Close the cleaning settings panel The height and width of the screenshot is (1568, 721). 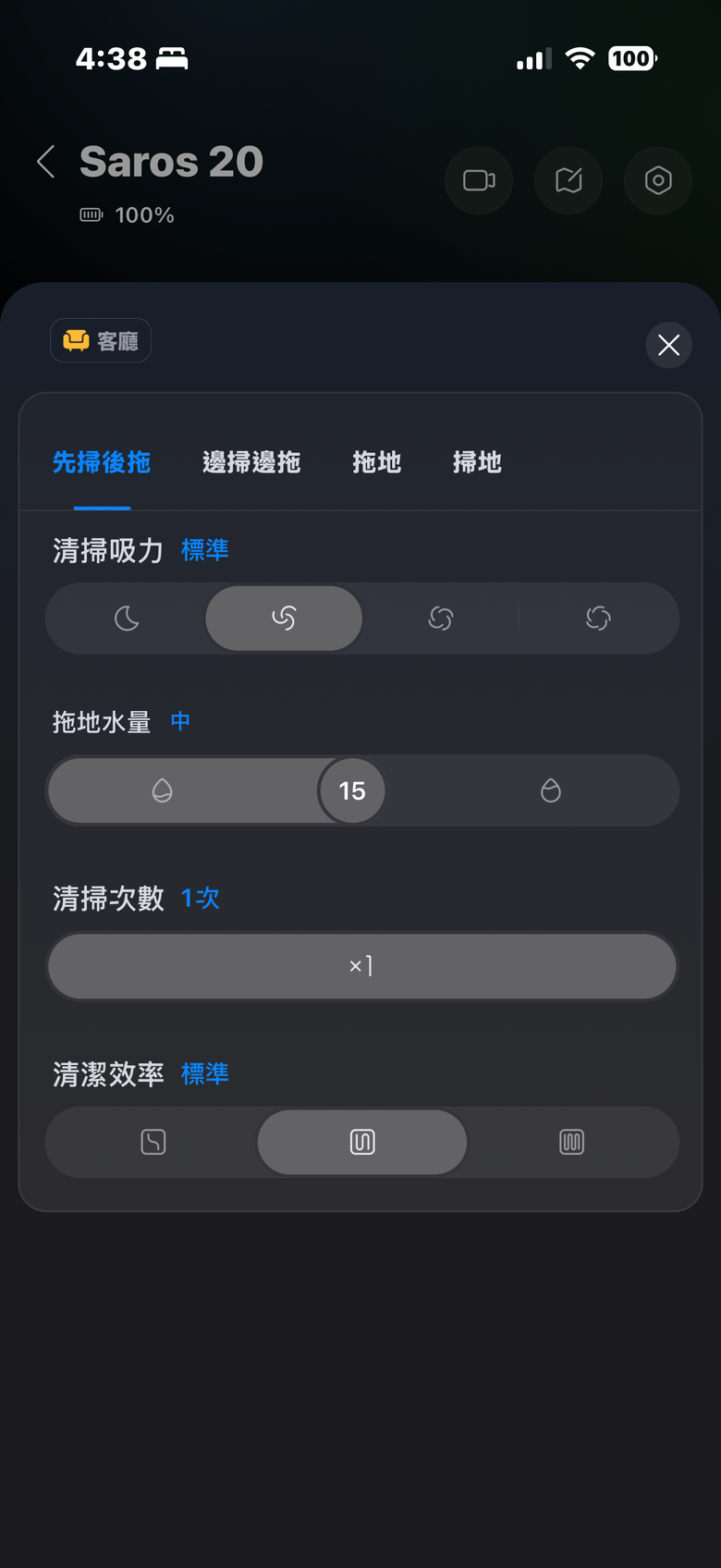click(668, 345)
